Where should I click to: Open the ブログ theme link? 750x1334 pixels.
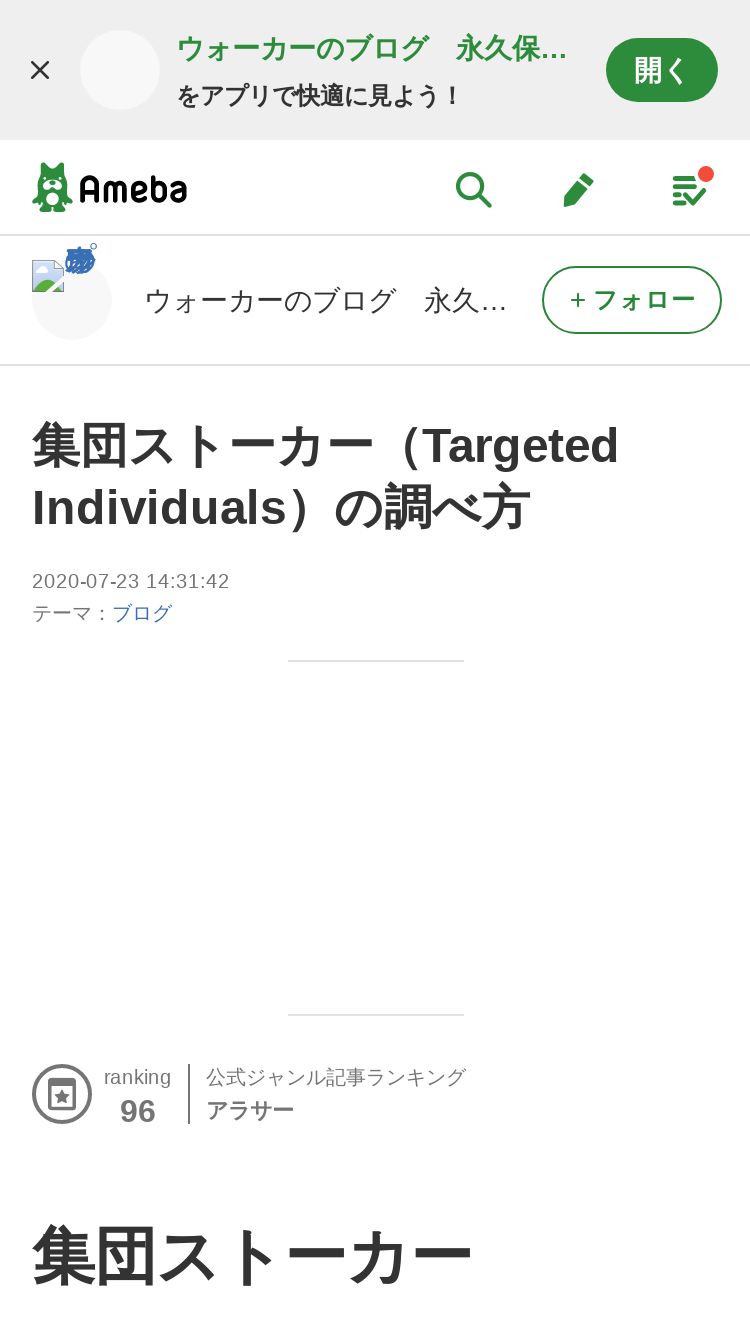coord(142,613)
